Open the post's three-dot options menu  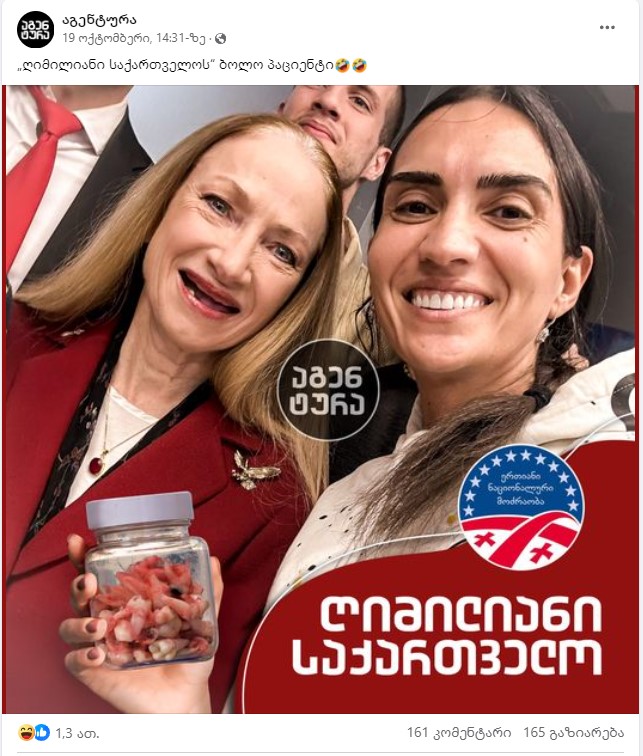coord(608,29)
